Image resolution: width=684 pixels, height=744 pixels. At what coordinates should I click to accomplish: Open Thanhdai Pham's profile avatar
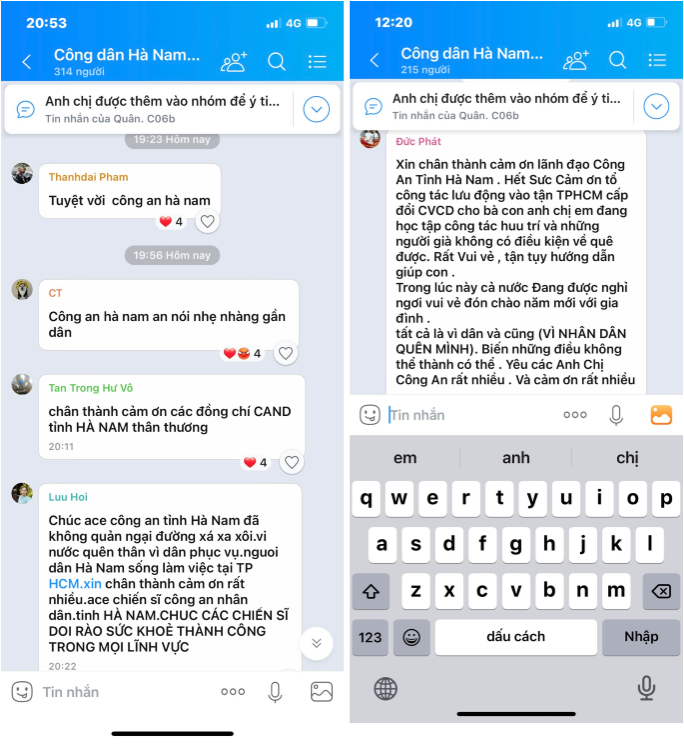tap(22, 174)
